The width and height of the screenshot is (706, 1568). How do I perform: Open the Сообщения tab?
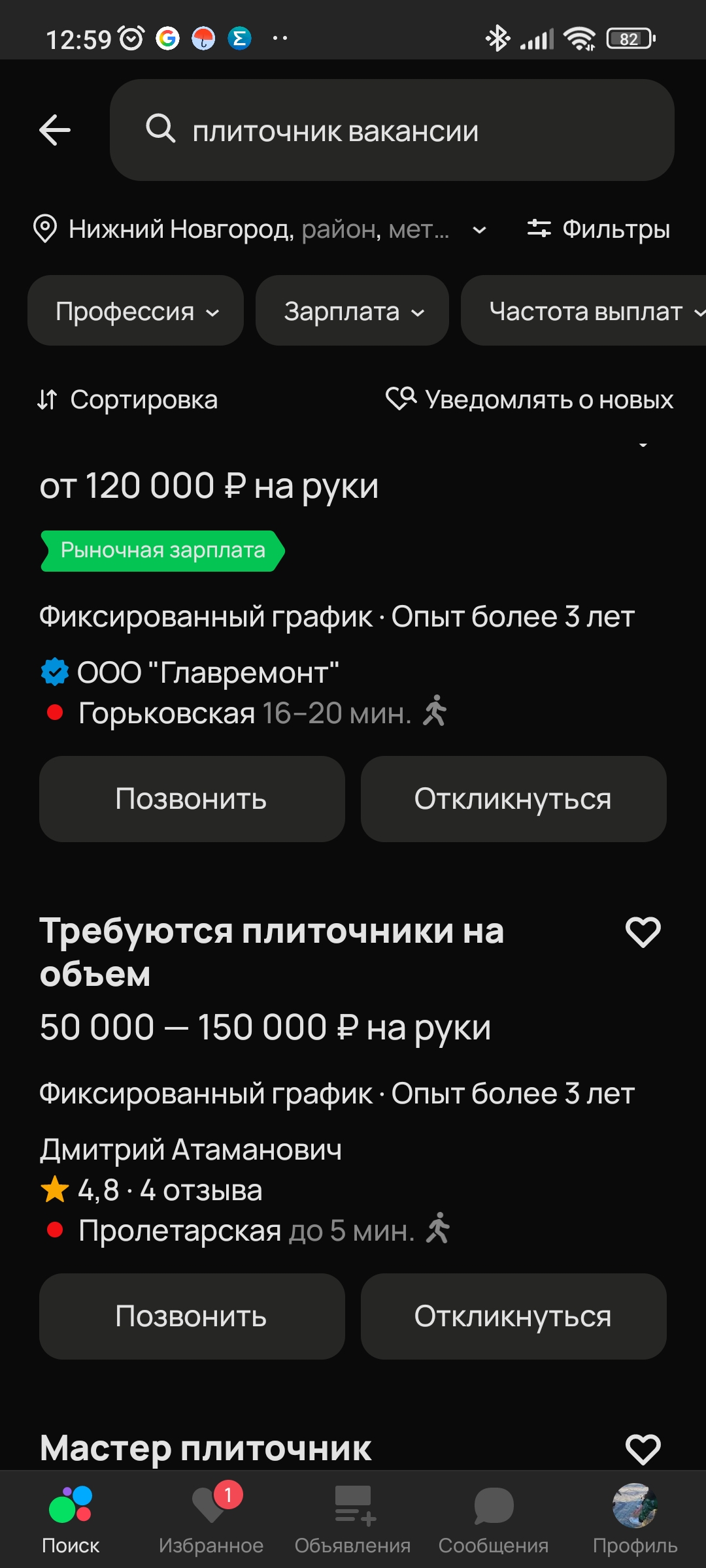[x=494, y=1520]
